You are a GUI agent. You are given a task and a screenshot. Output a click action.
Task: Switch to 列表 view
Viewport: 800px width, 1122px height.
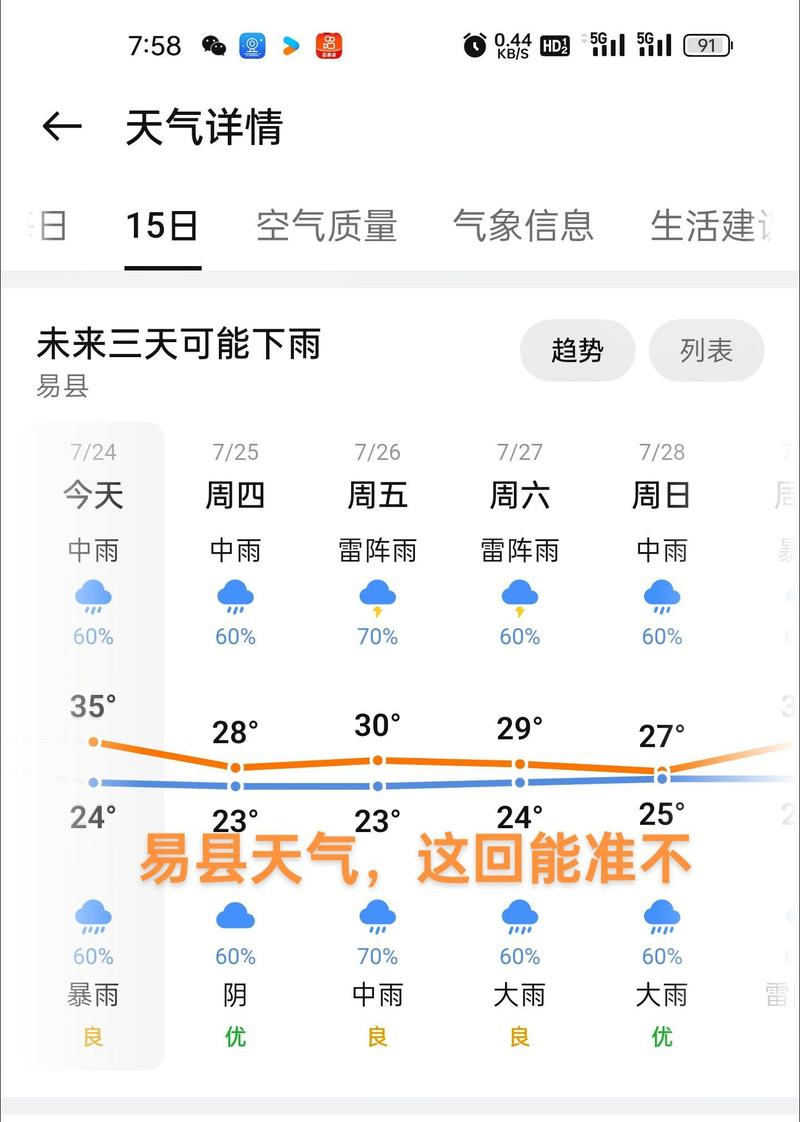tap(706, 351)
